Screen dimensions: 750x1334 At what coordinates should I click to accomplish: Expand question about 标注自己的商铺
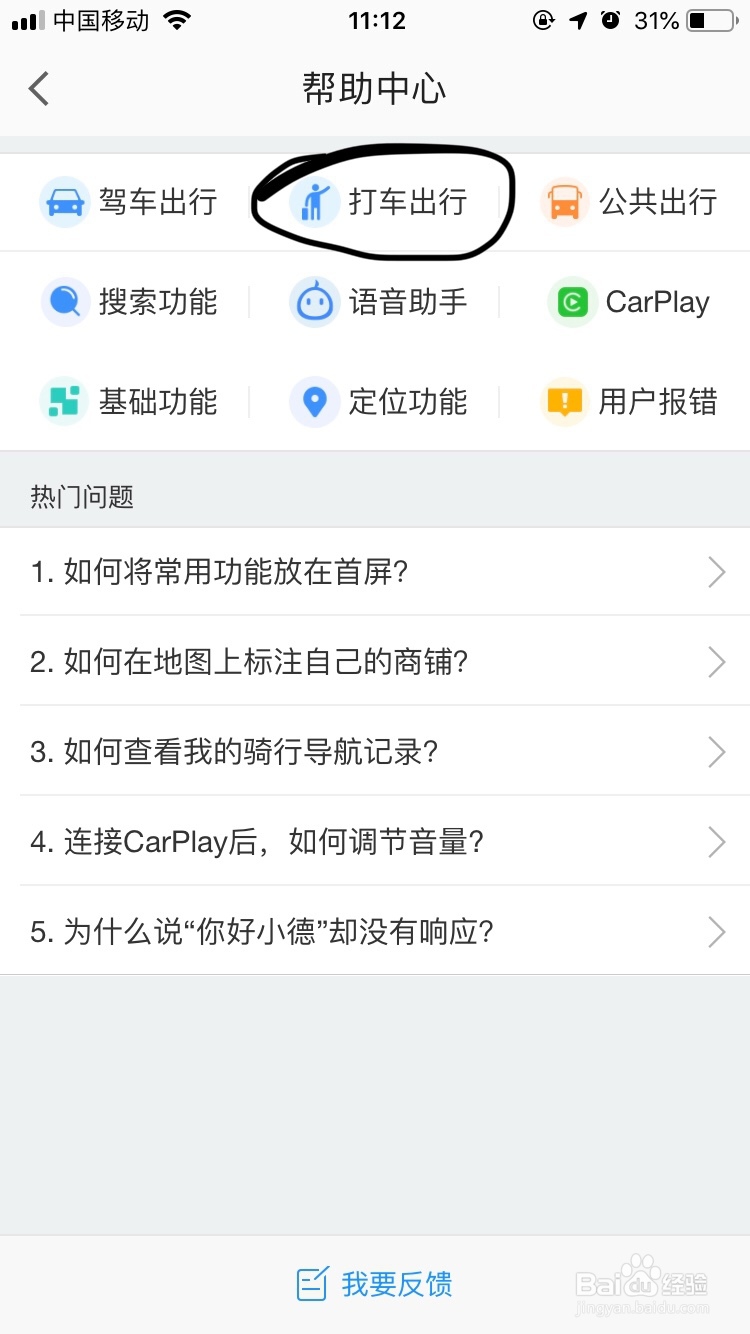(375, 662)
